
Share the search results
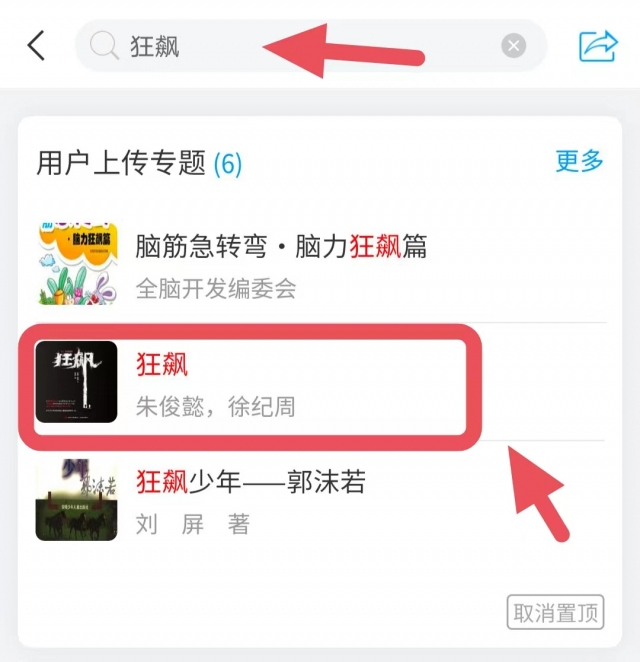(x=599, y=46)
